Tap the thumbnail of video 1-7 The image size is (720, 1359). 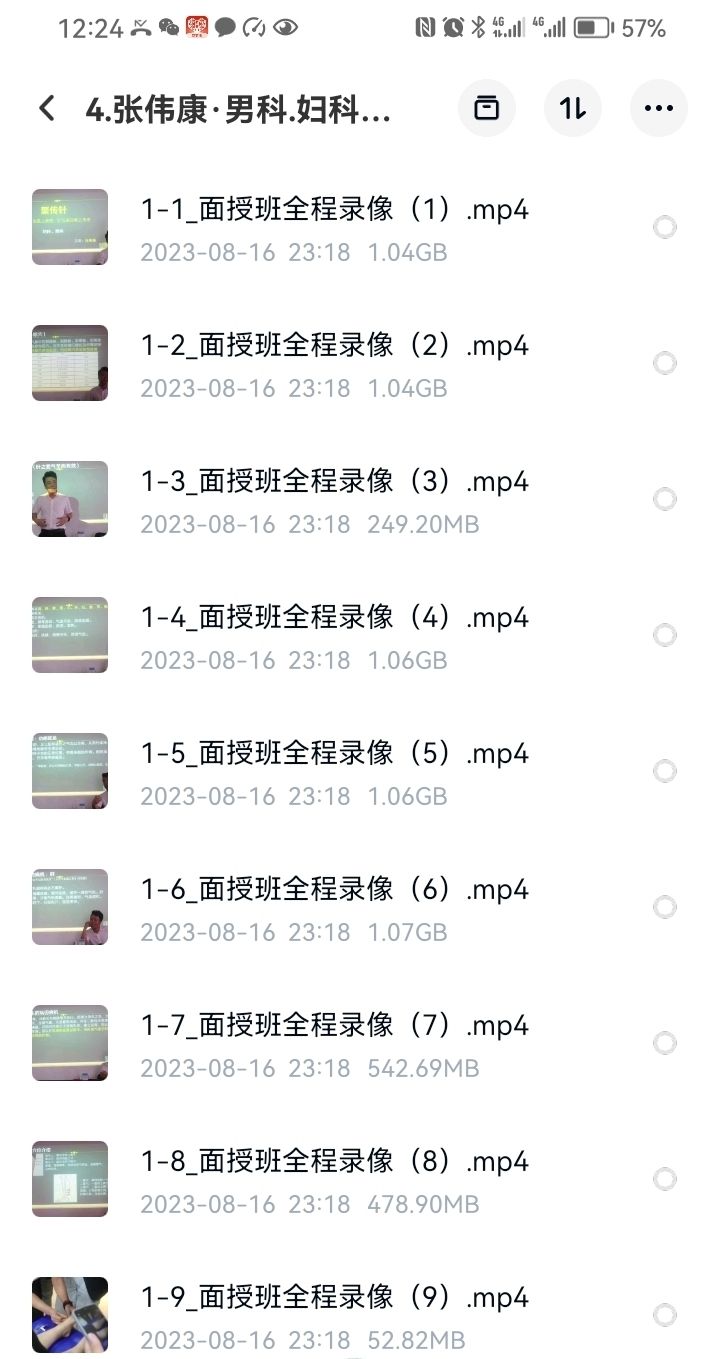(69, 1042)
